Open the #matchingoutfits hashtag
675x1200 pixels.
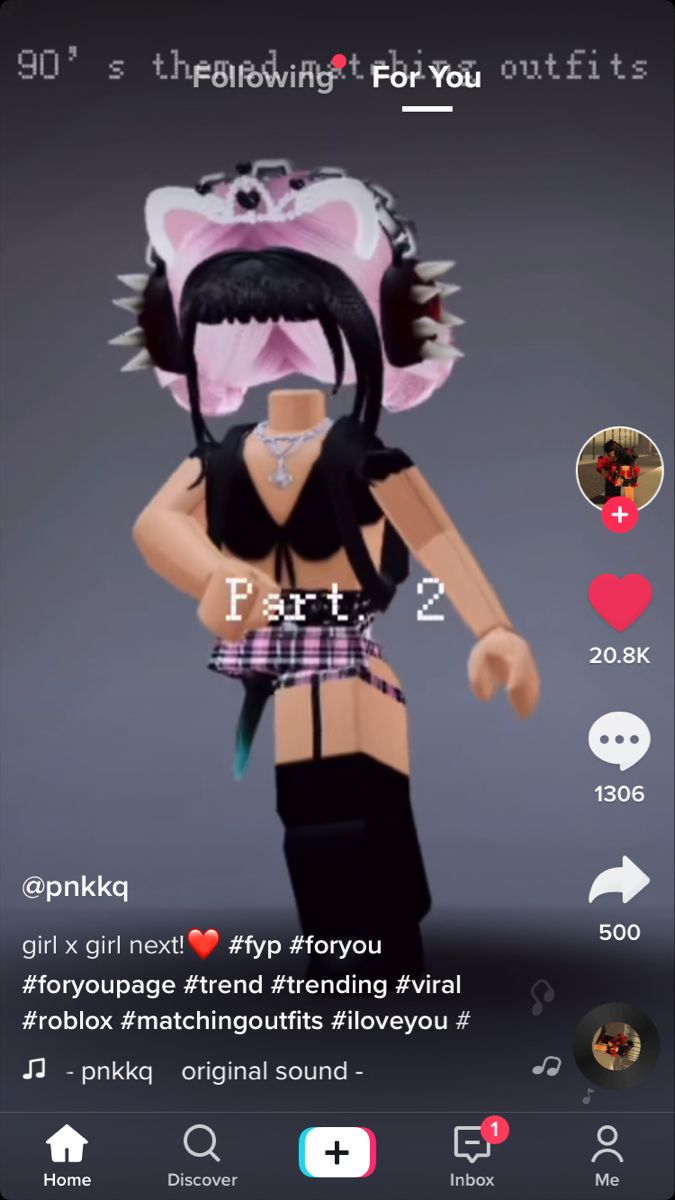pyautogui.click(x=222, y=1021)
